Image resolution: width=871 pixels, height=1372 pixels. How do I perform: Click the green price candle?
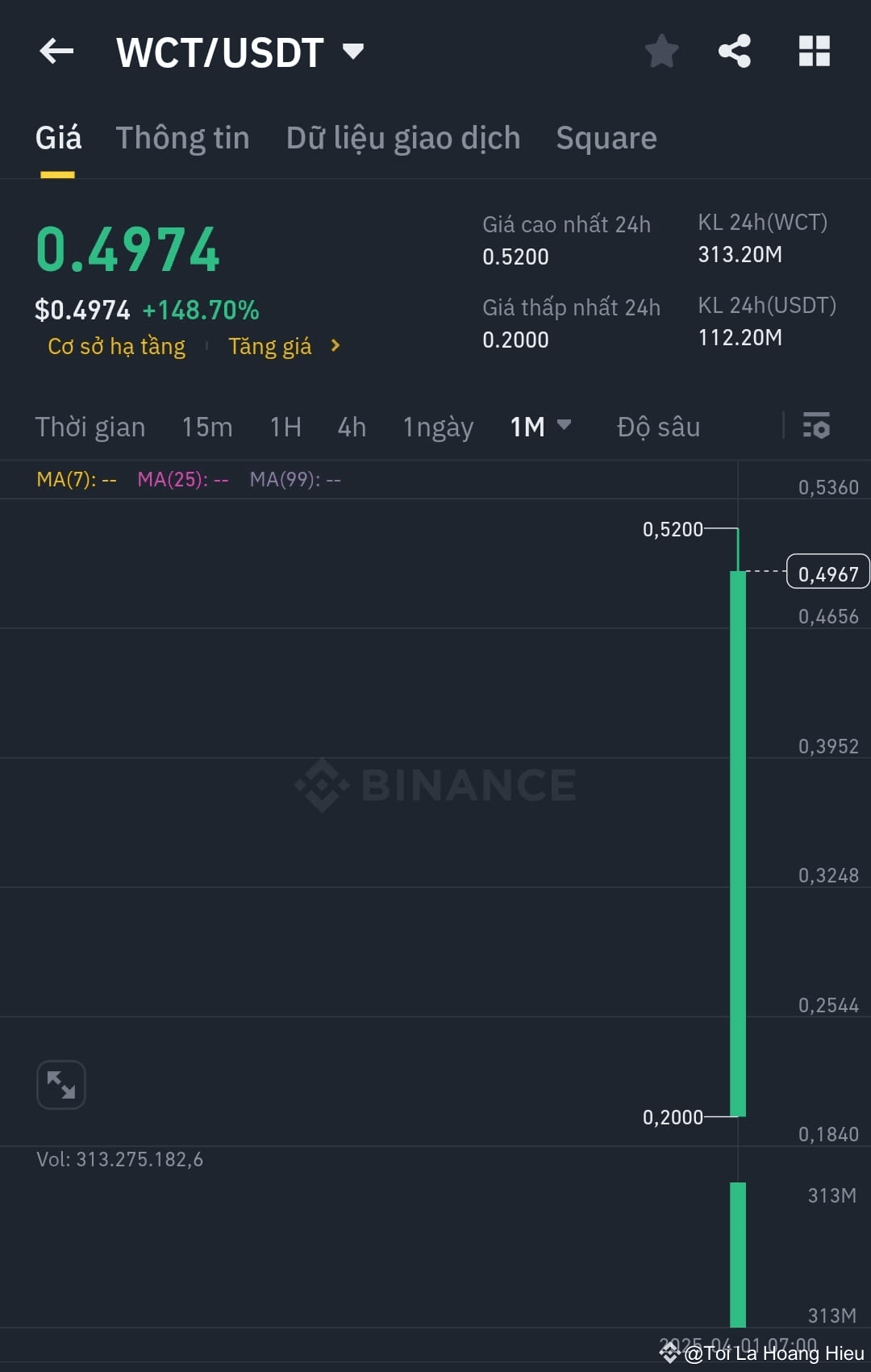[x=736, y=847]
